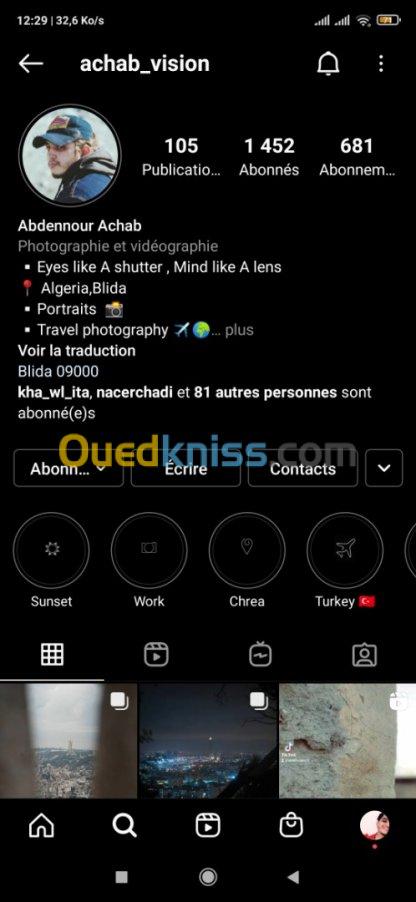
Task: Tap Écrire to message this profile
Action: coord(185,468)
